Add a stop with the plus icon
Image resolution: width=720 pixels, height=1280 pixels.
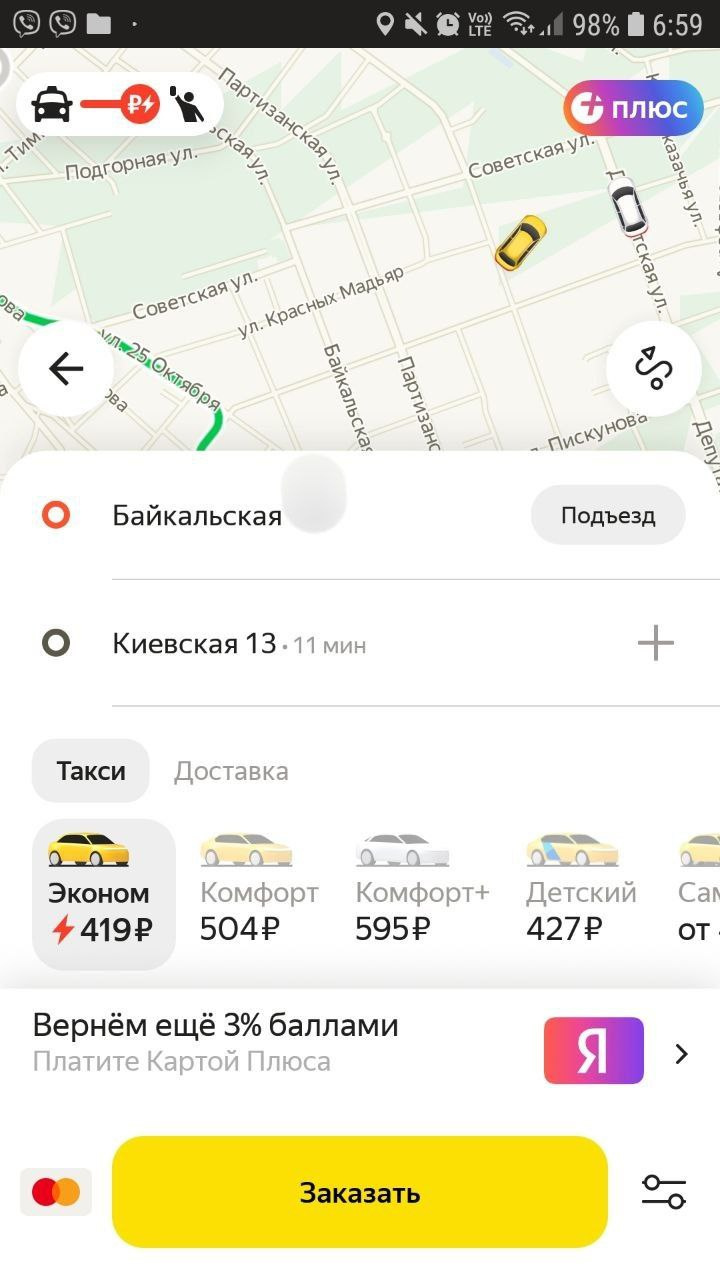(x=656, y=644)
